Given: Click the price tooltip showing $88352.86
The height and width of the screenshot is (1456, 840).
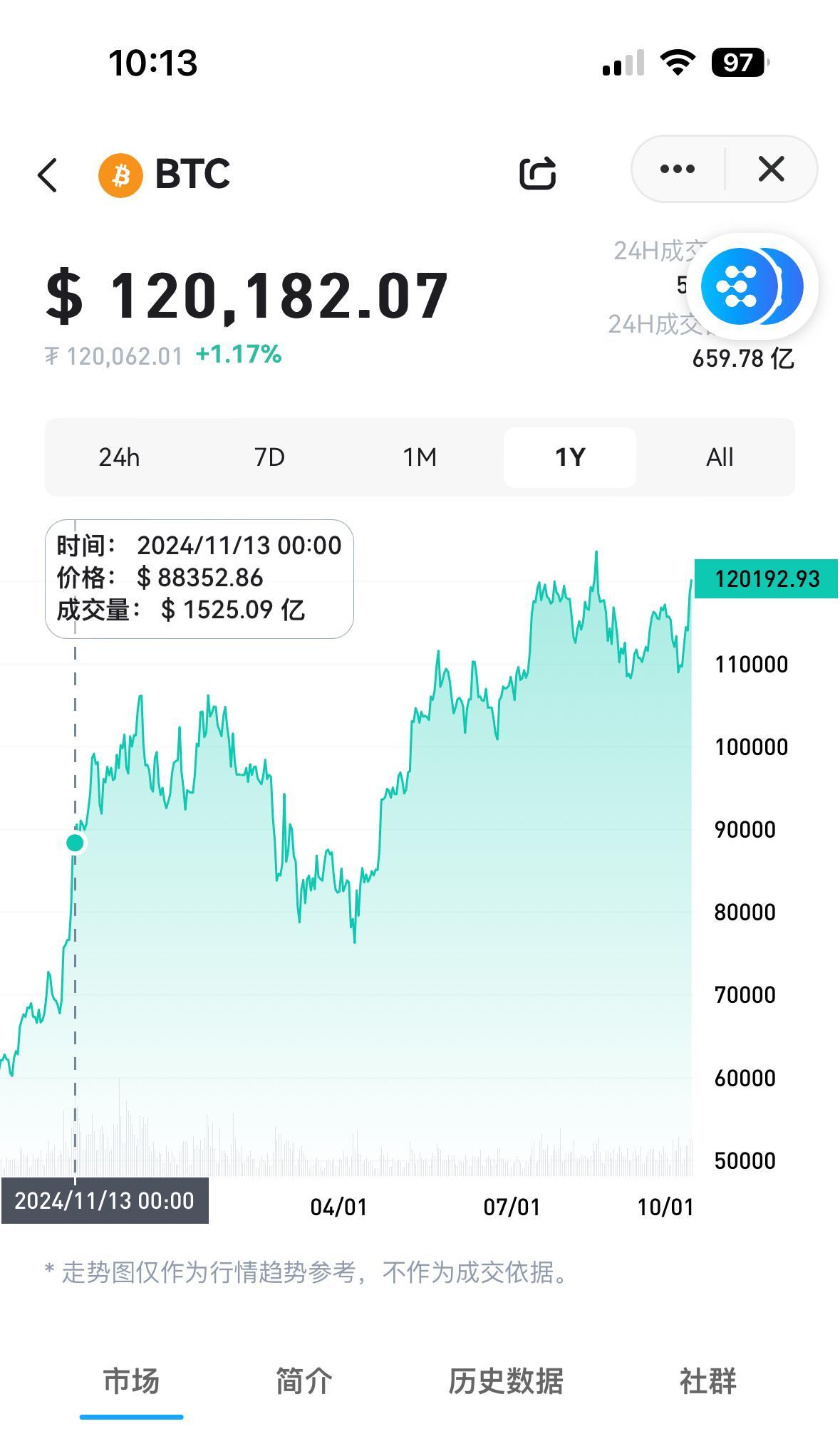Looking at the screenshot, I should pyautogui.click(x=199, y=578).
